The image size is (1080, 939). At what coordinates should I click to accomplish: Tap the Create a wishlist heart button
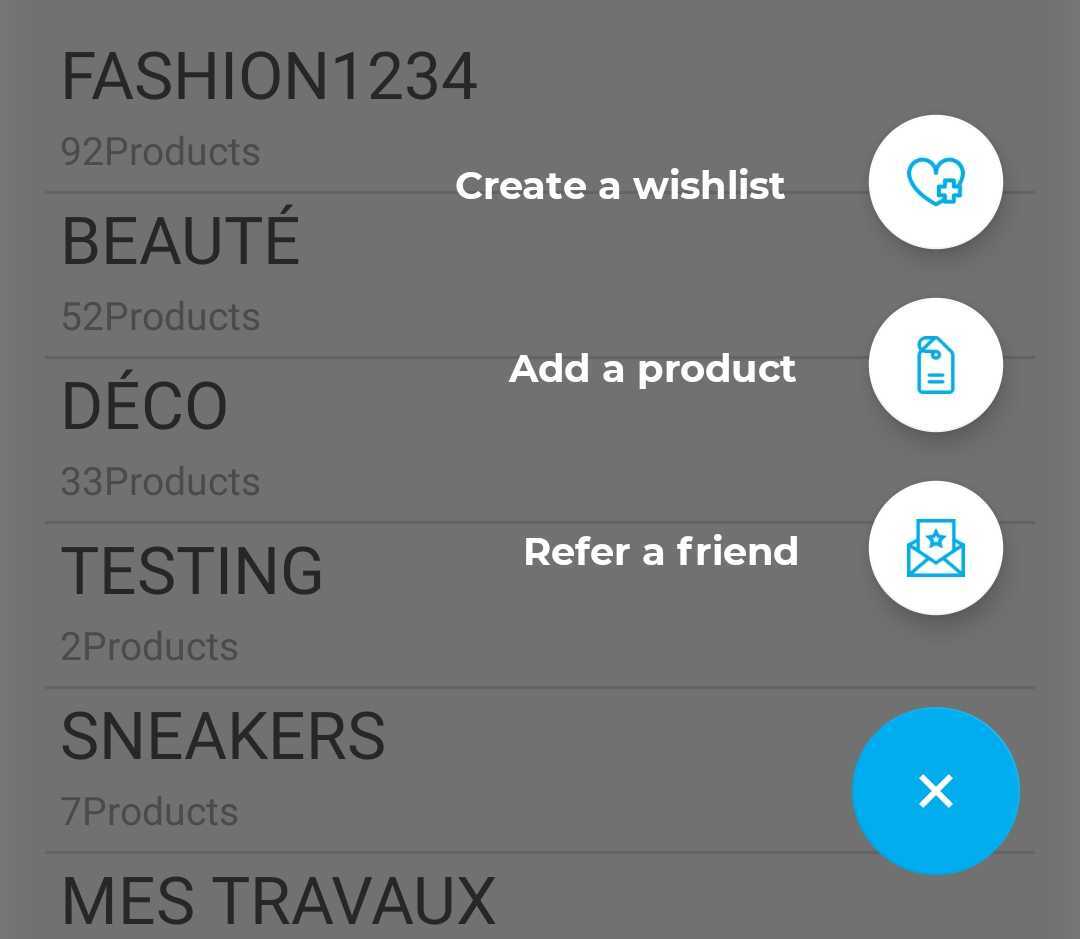point(935,182)
